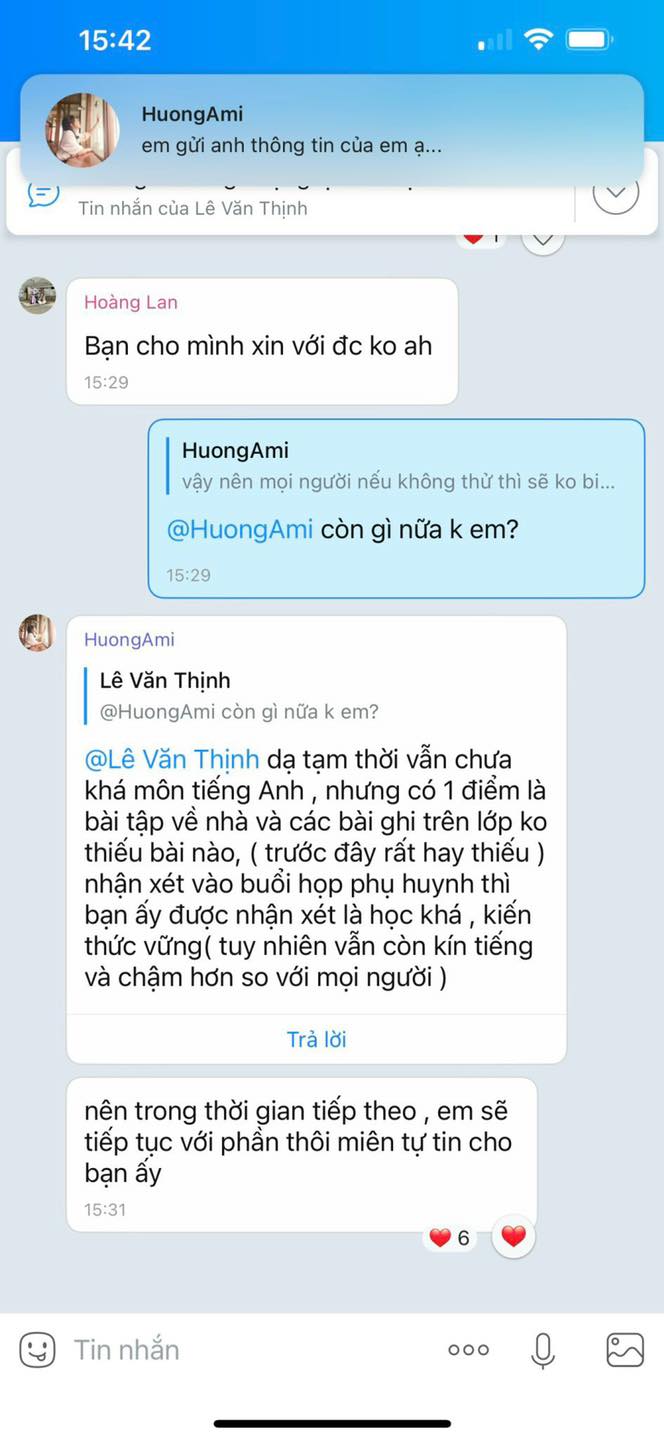Expand the pinned message from Lê Văn Thịnh

(x=615, y=192)
